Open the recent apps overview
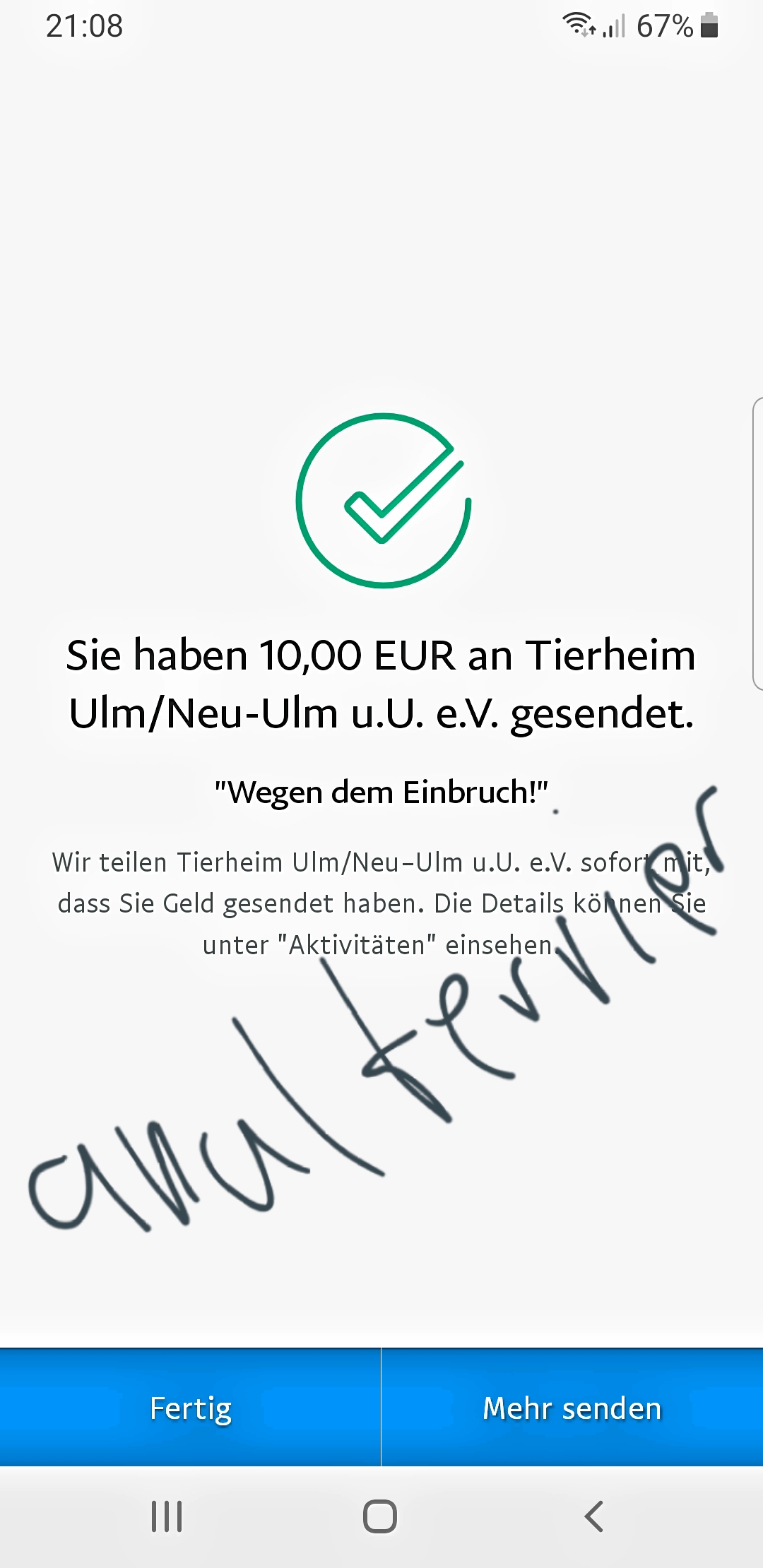Viewport: 763px width, 1568px height. pos(167,1516)
